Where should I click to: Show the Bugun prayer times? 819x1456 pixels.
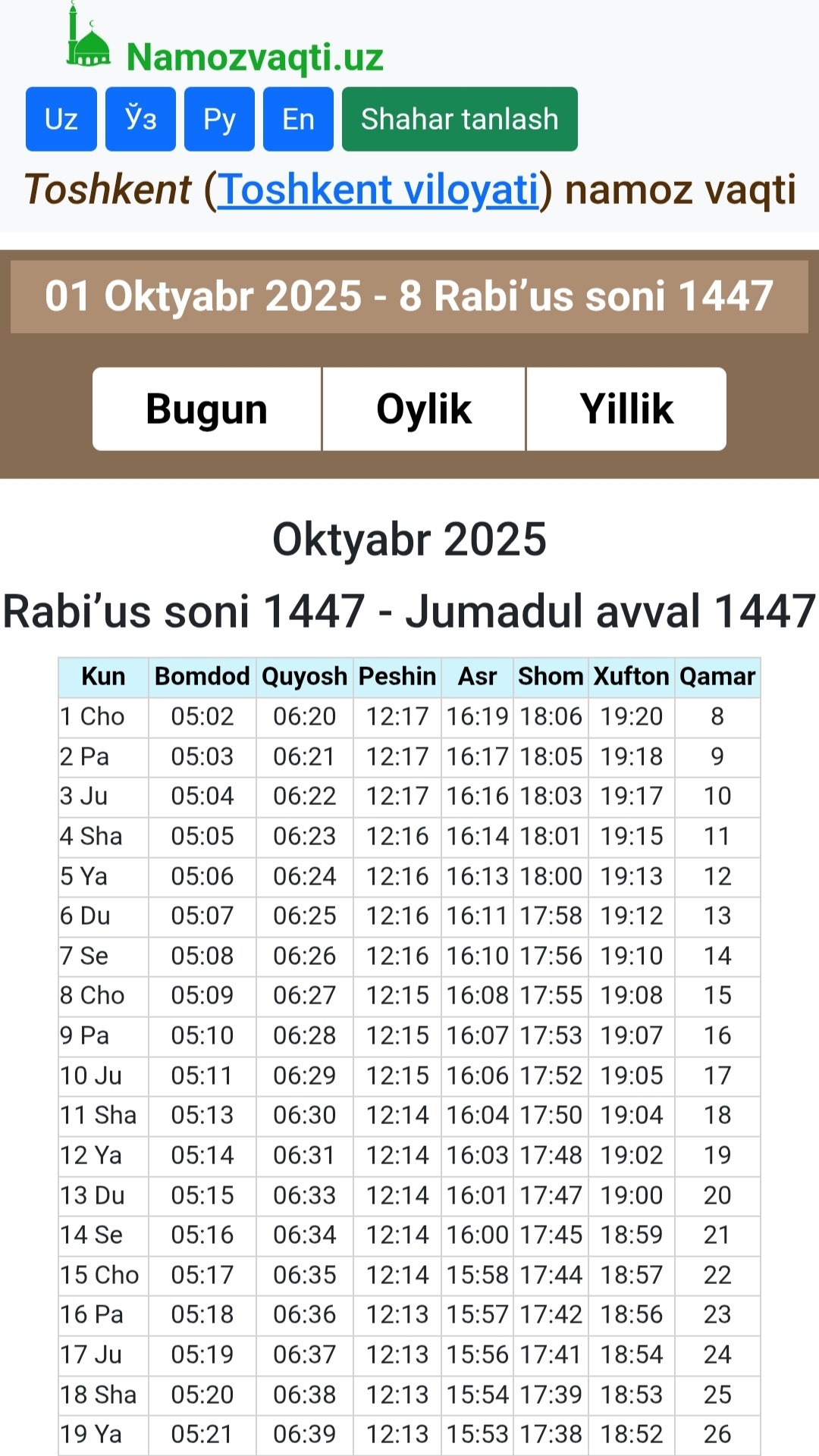coord(207,409)
